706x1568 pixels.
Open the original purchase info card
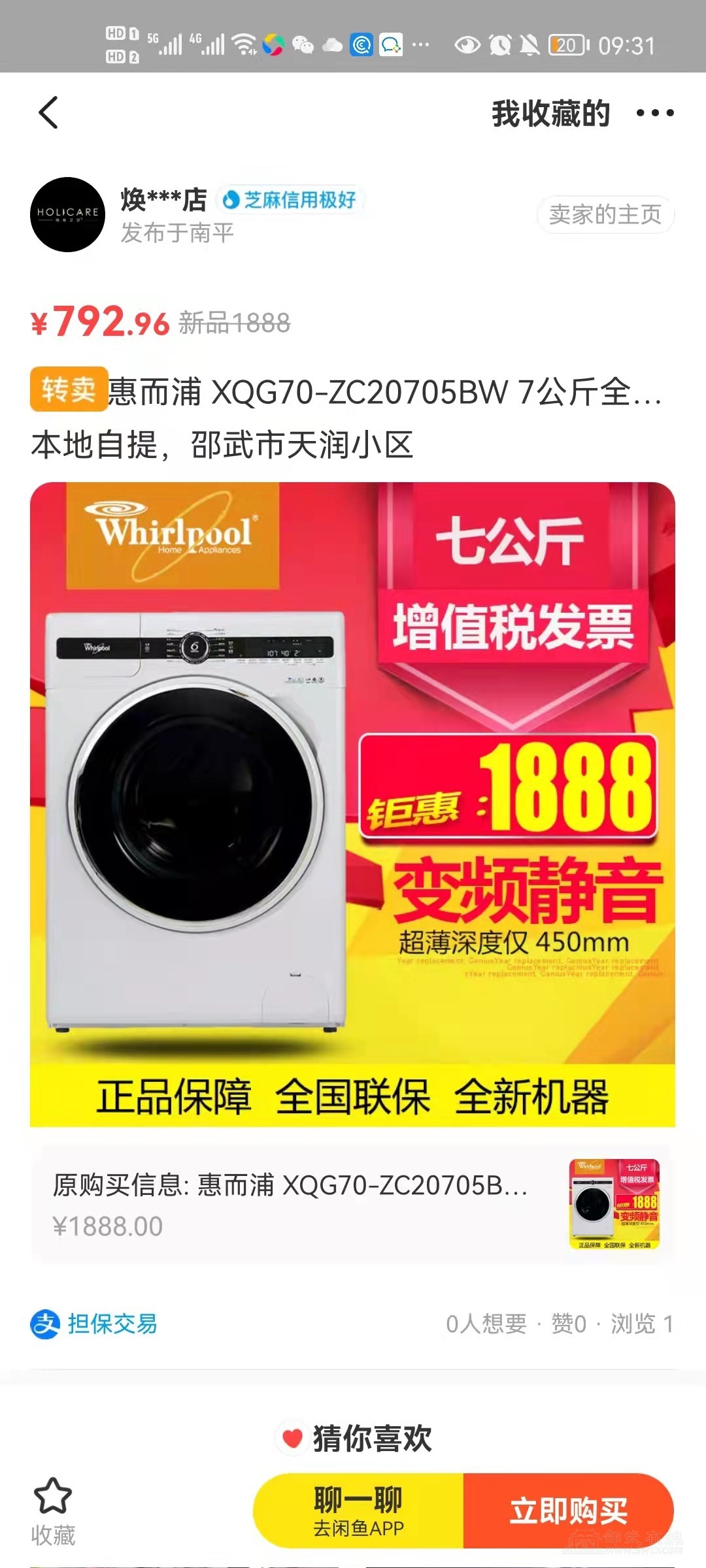[x=352, y=1203]
